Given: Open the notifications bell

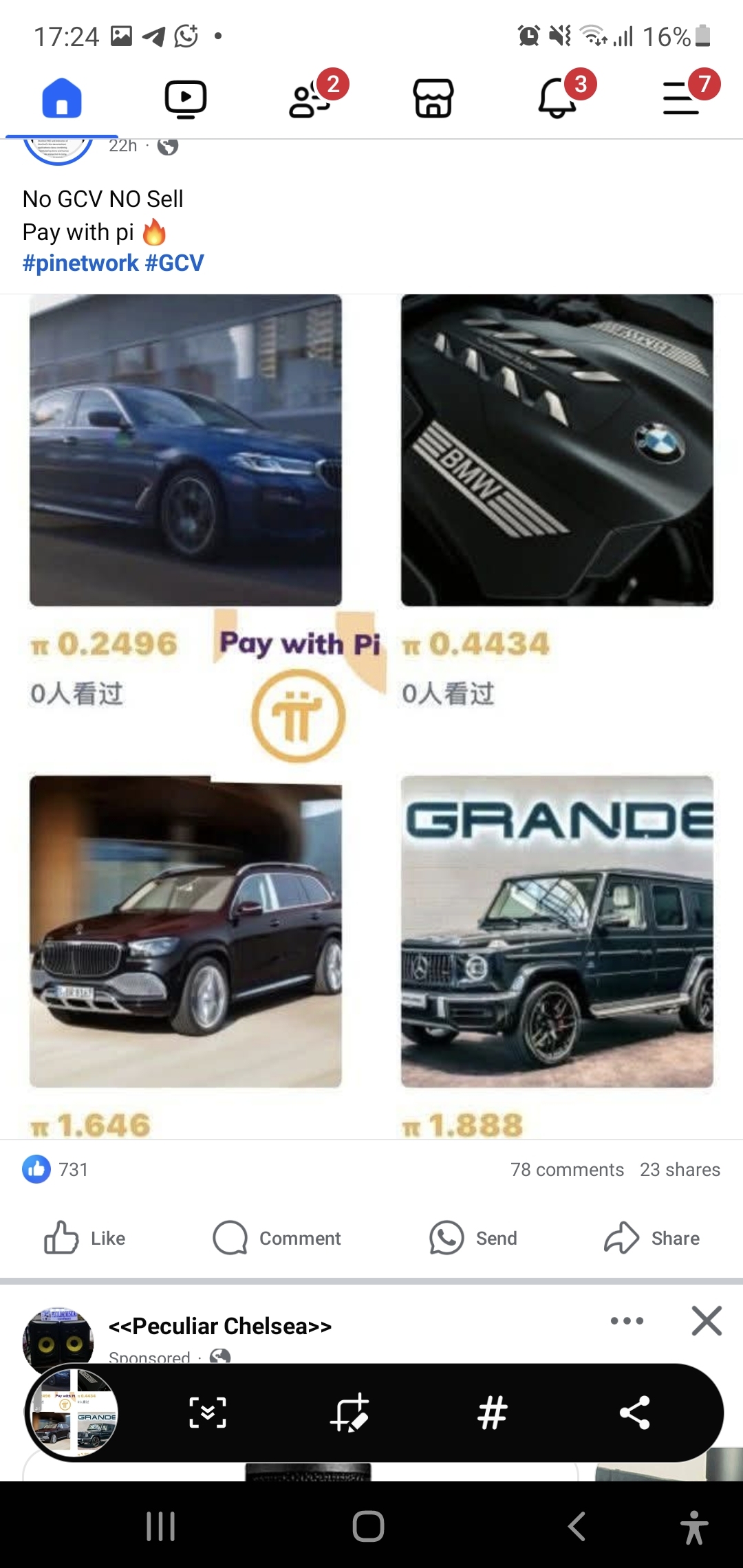Looking at the screenshot, I should tap(557, 99).
